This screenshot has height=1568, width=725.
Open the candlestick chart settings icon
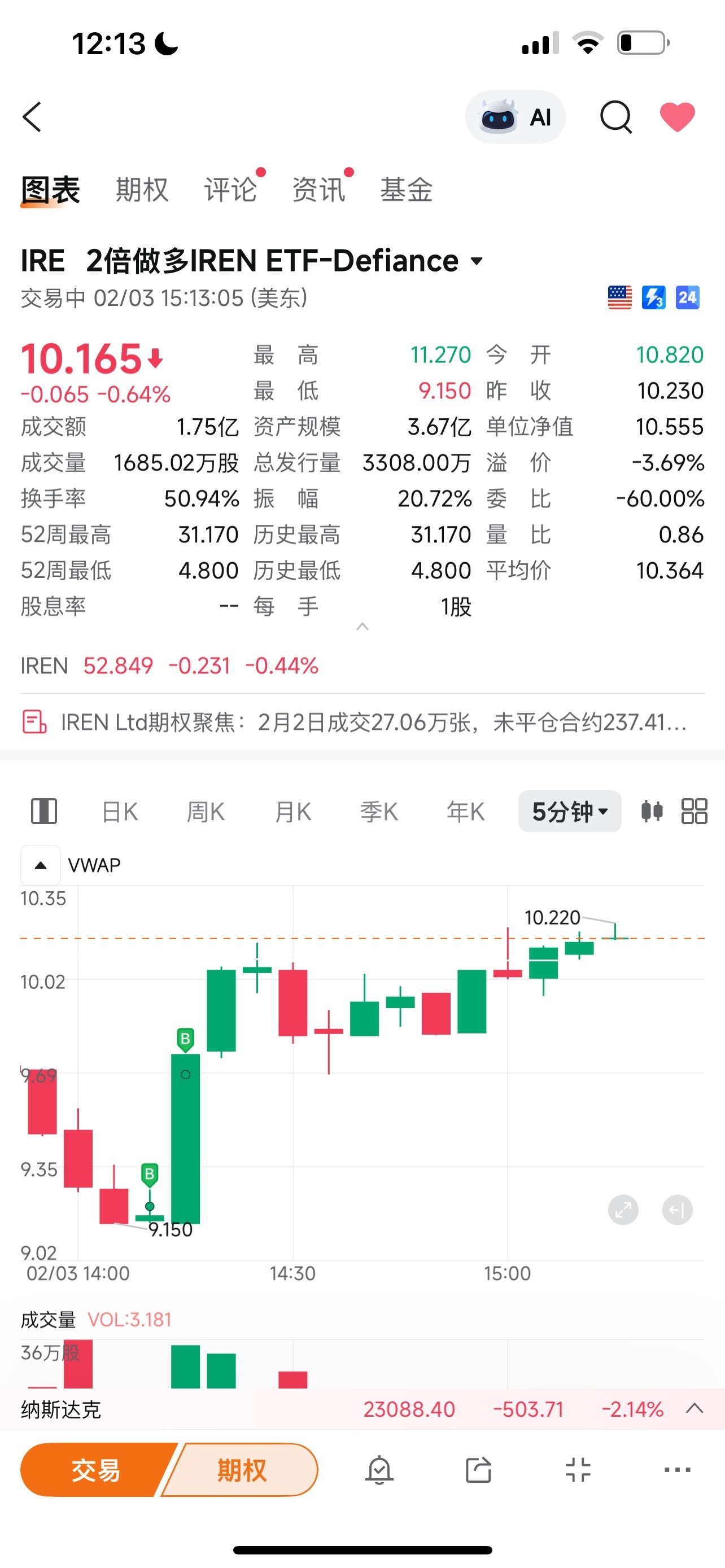coord(652,812)
